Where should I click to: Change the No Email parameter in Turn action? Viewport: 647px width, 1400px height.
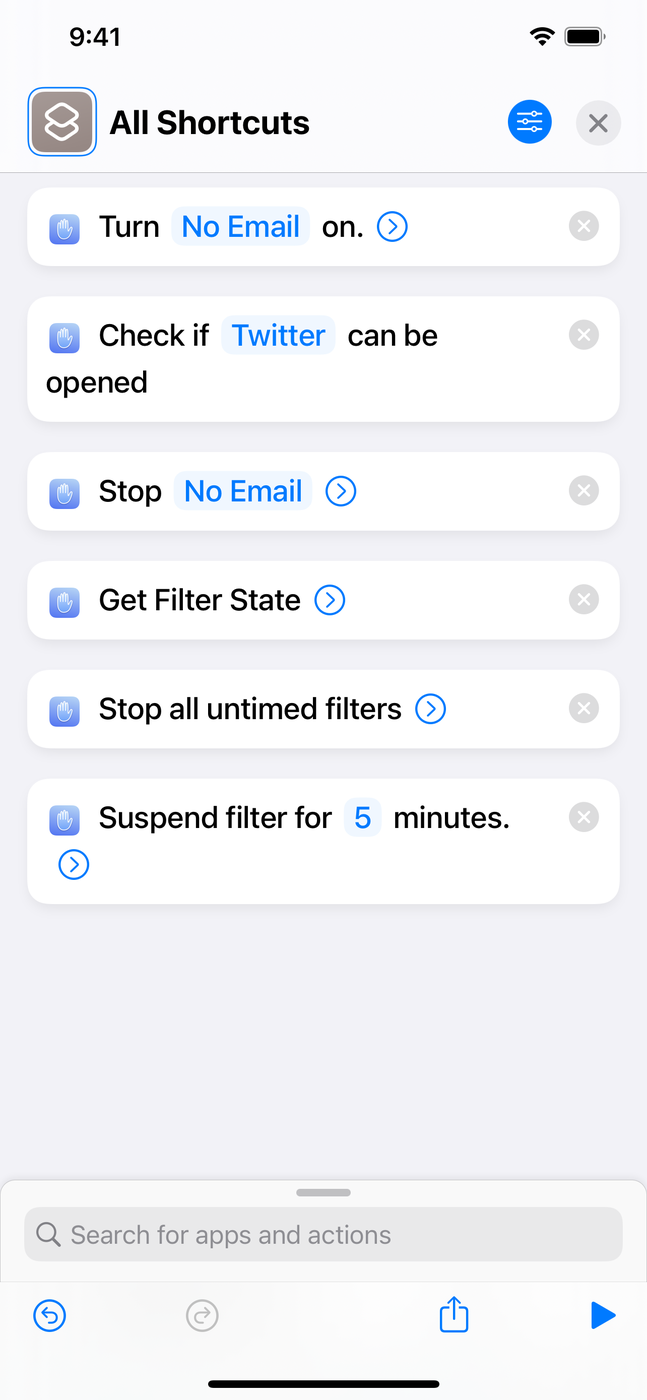(241, 227)
